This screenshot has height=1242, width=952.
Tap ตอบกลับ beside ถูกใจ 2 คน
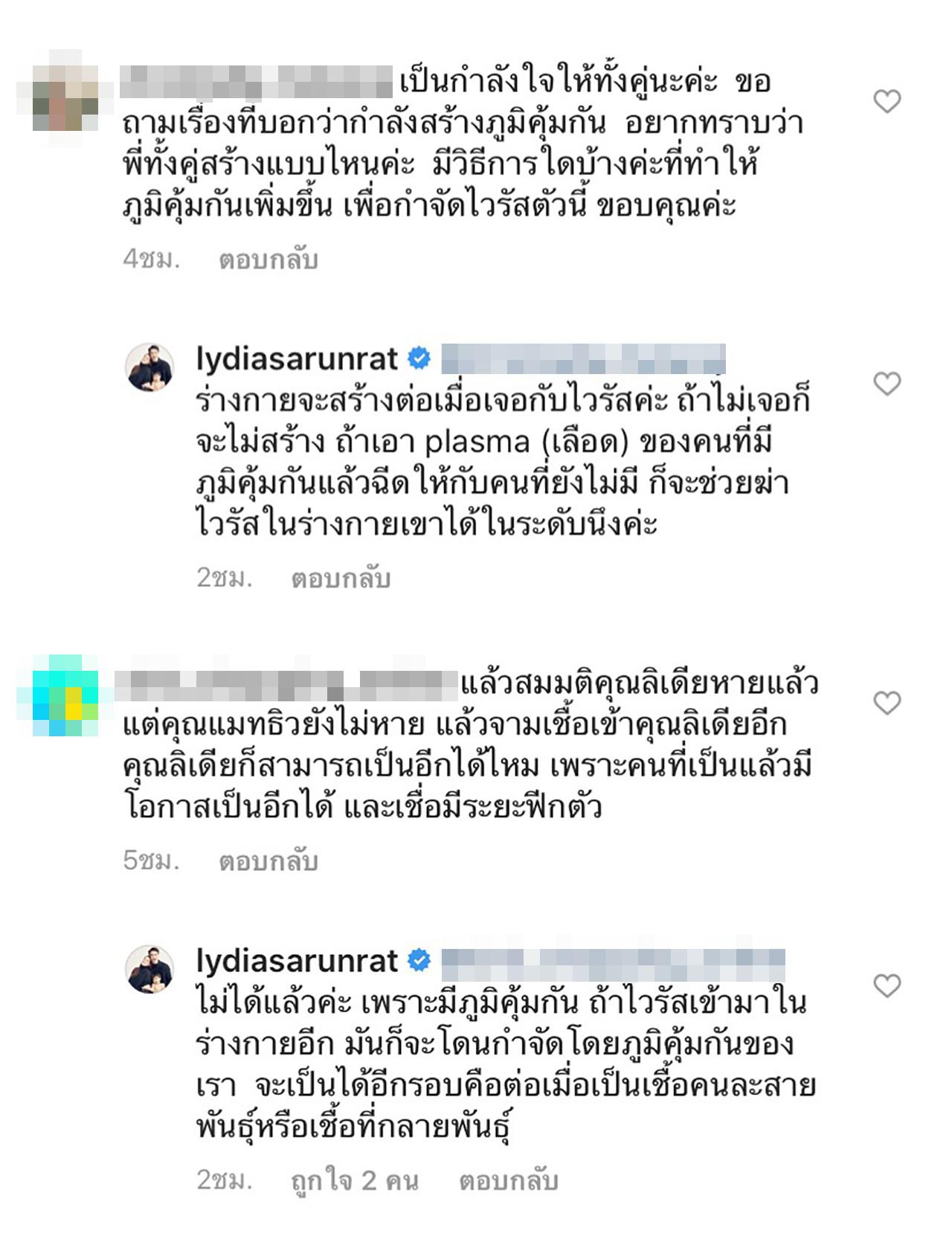point(508,1180)
